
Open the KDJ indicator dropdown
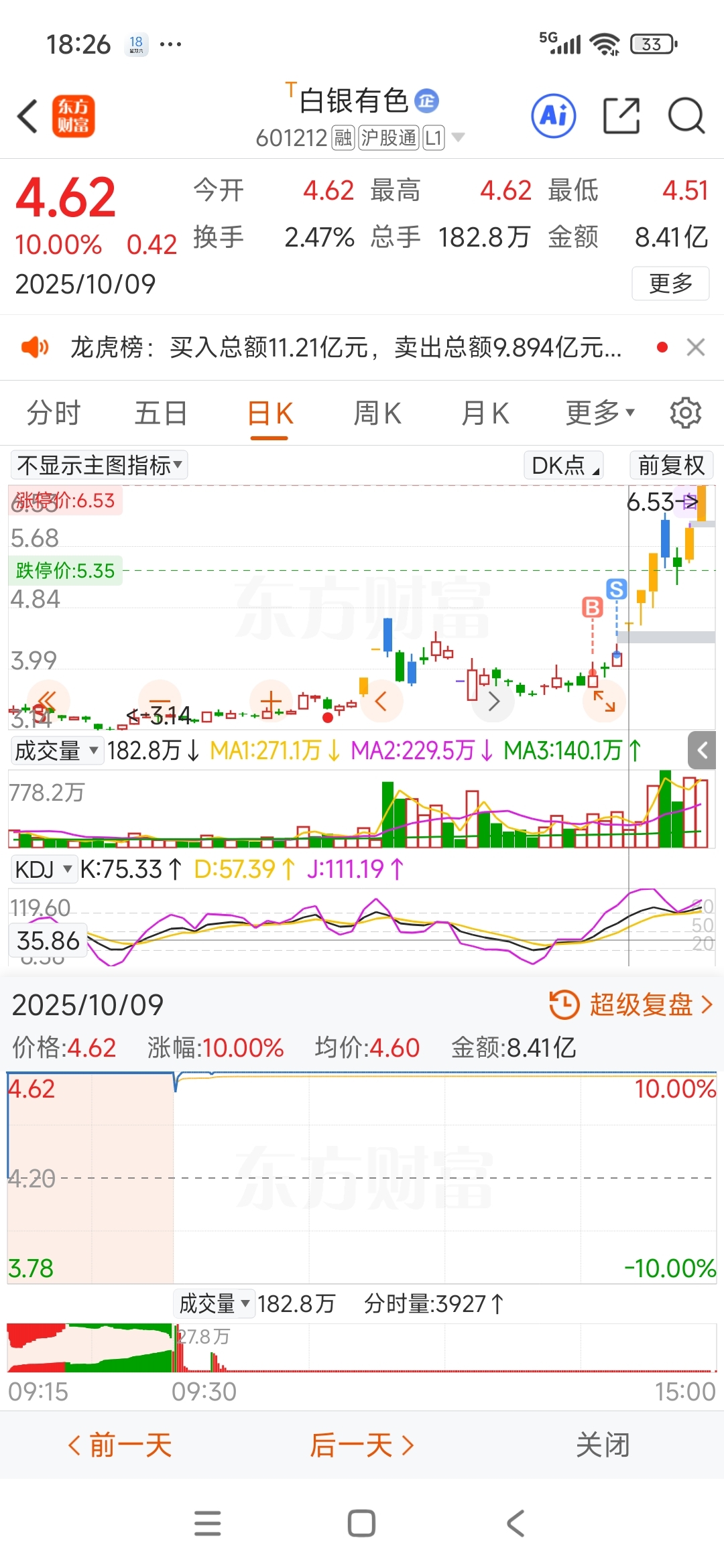tap(44, 870)
